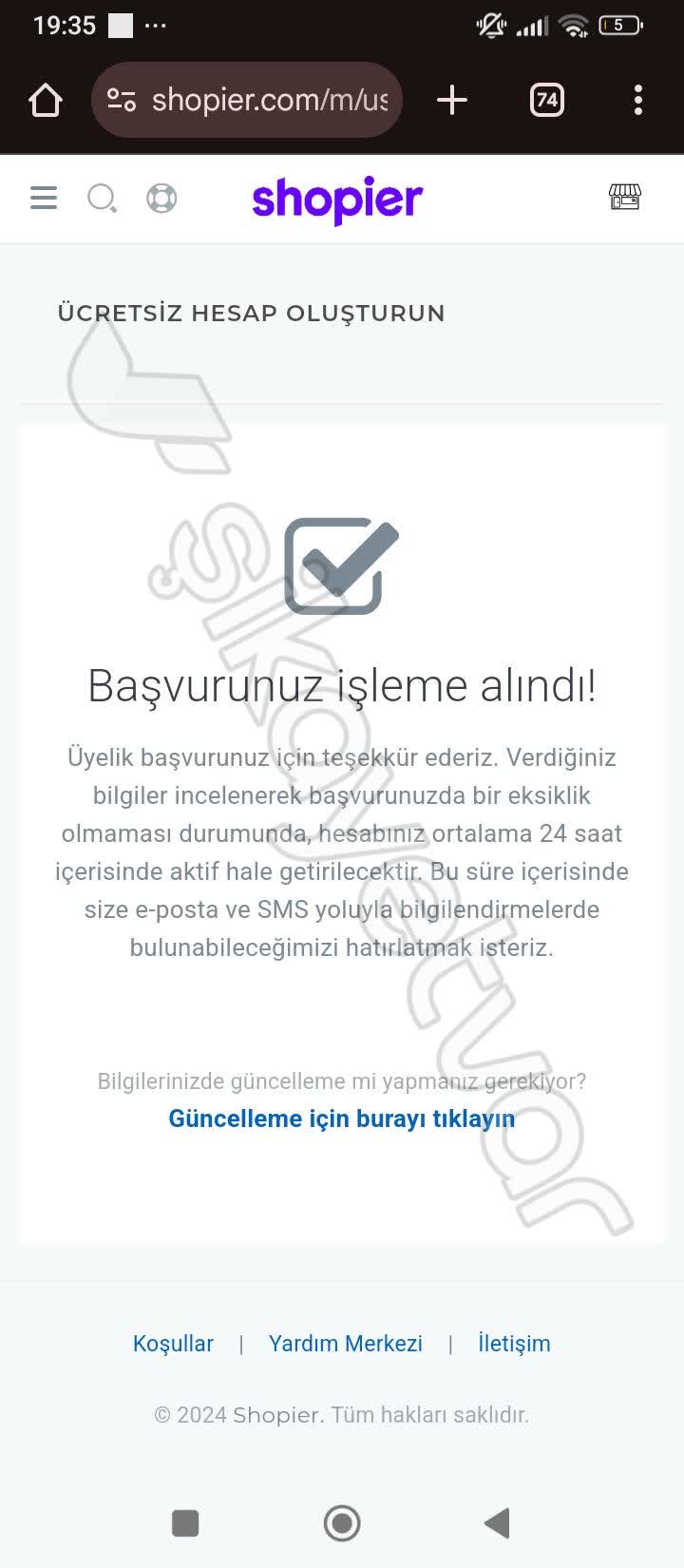Open the Koşullar page
This screenshot has height=1568, width=684.
[173, 1343]
